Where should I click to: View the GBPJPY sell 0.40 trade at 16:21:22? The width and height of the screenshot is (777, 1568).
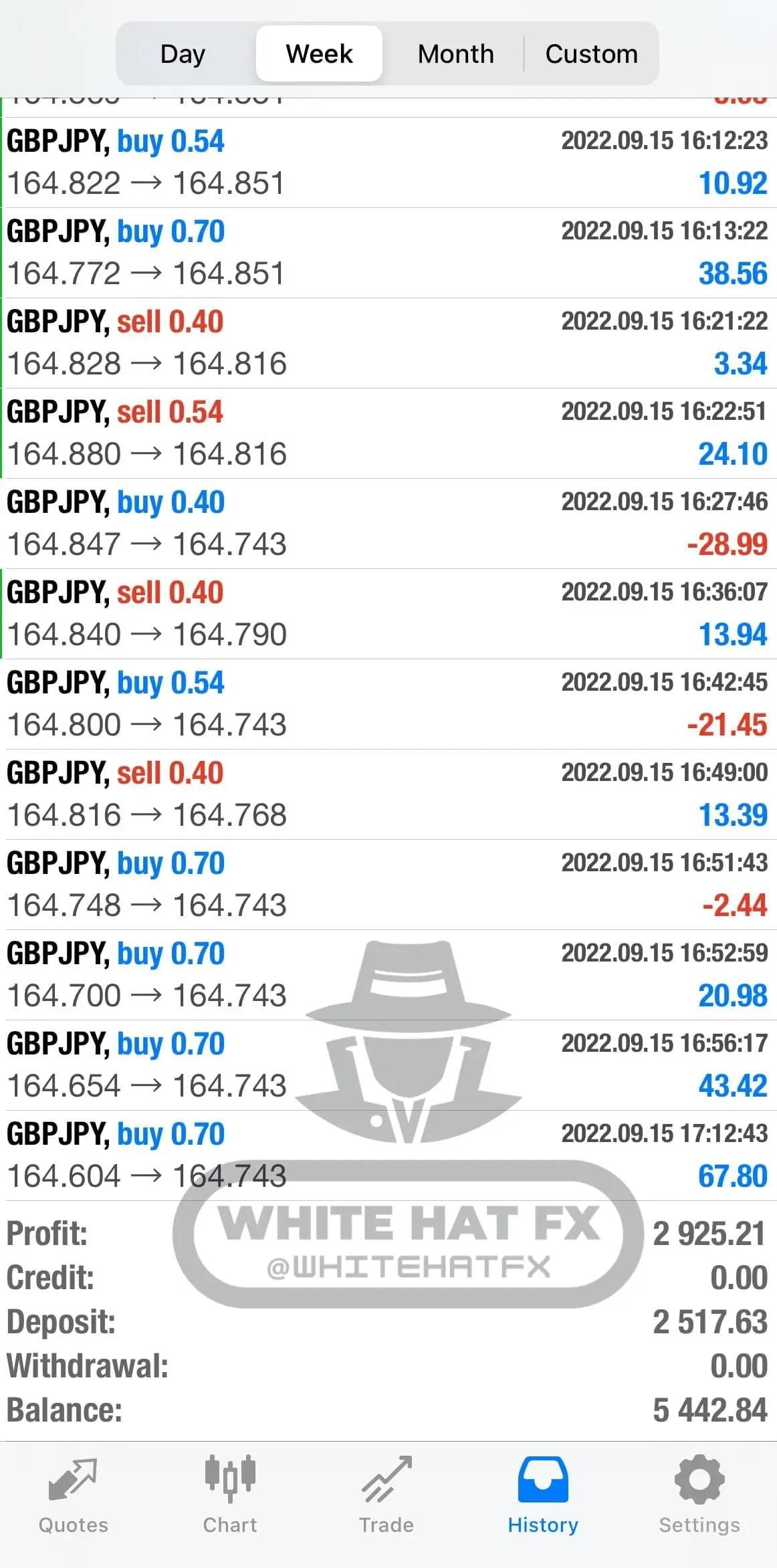point(388,343)
